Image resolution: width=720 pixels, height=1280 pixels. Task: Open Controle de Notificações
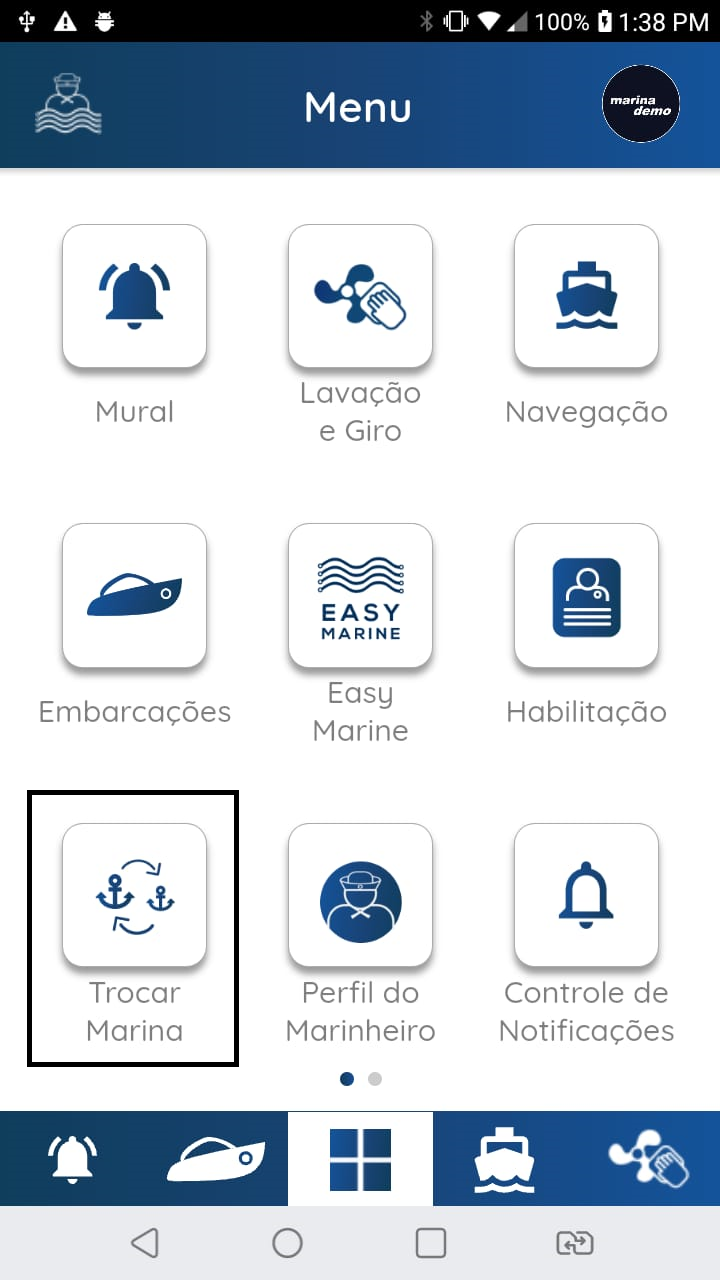point(586,896)
